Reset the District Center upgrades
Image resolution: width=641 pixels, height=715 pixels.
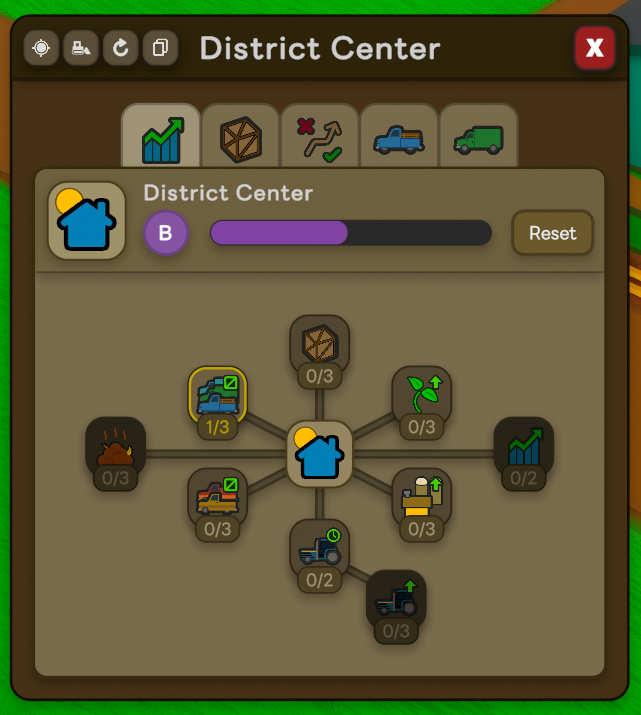tap(552, 233)
